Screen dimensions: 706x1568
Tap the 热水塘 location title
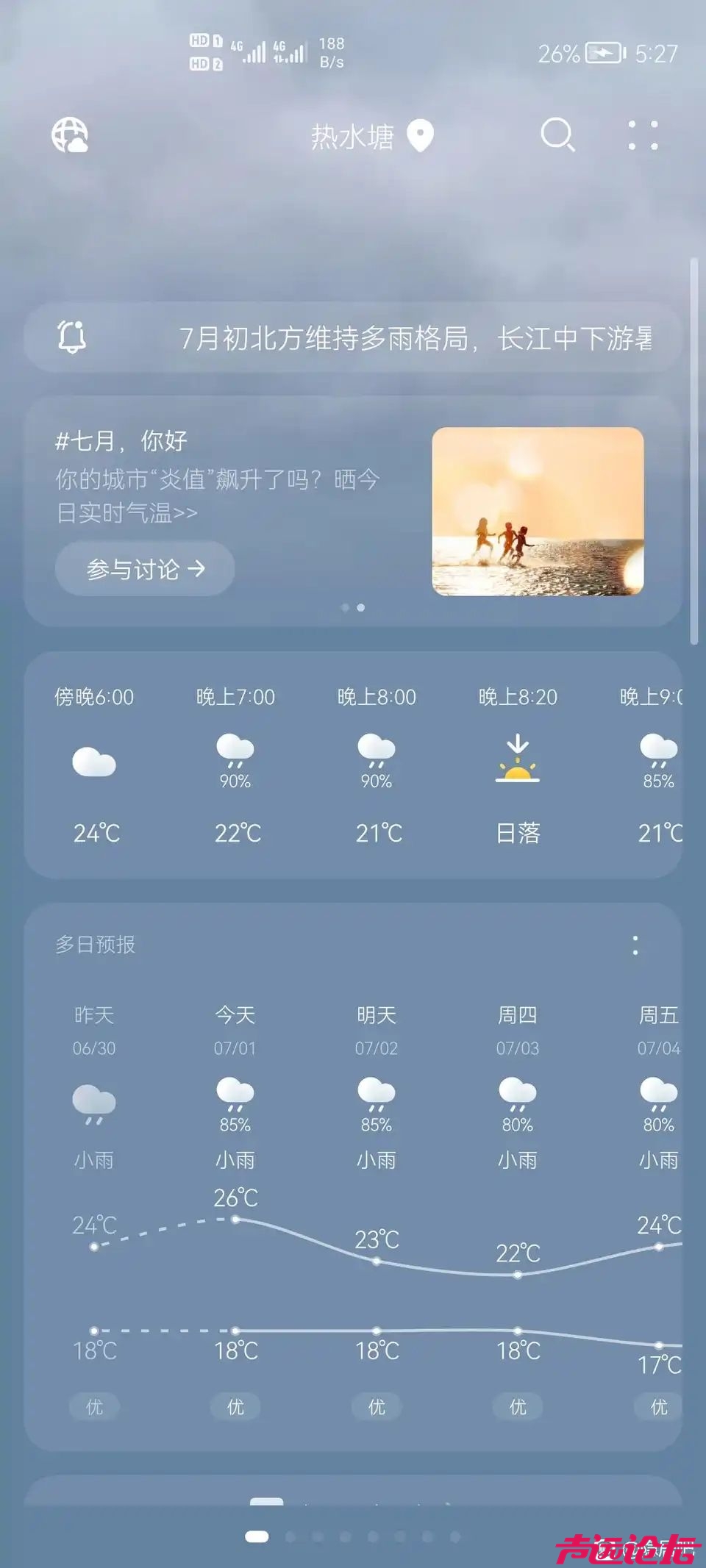353,137
